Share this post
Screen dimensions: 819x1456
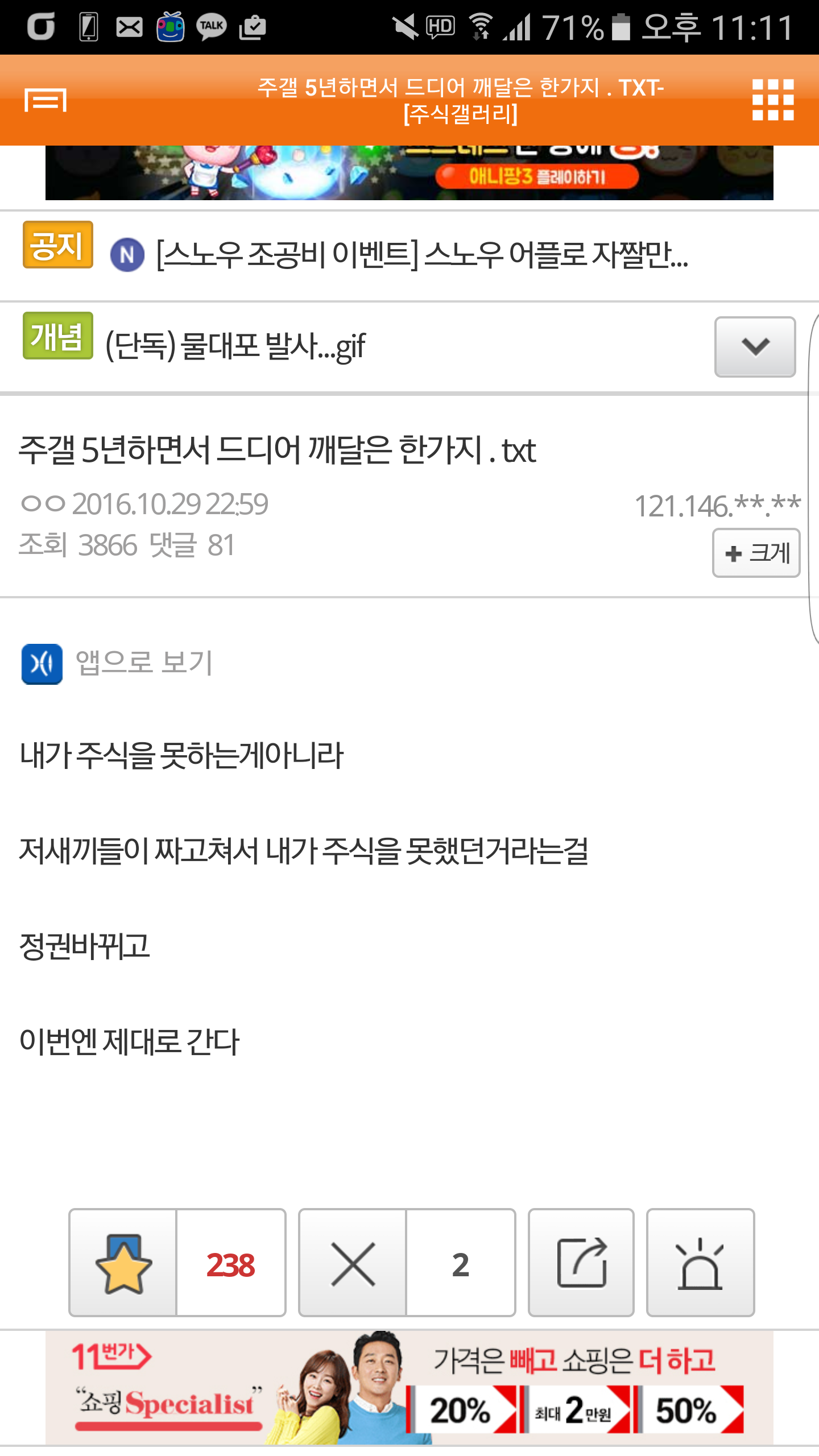581,1263
